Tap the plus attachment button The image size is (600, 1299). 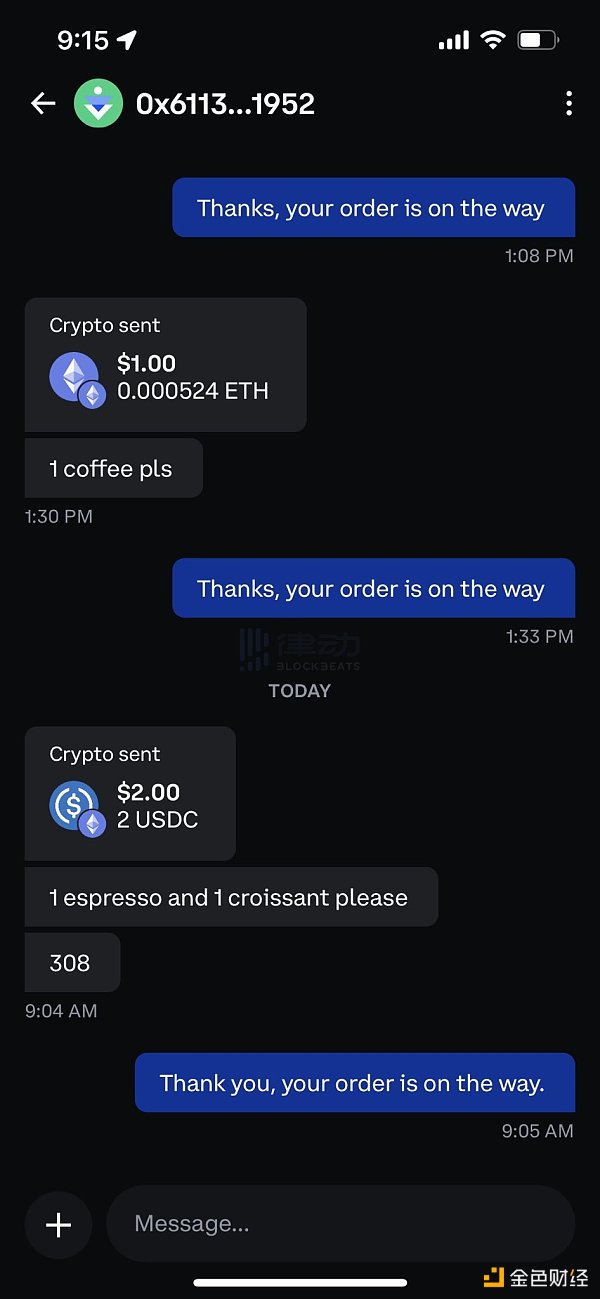tap(59, 1224)
